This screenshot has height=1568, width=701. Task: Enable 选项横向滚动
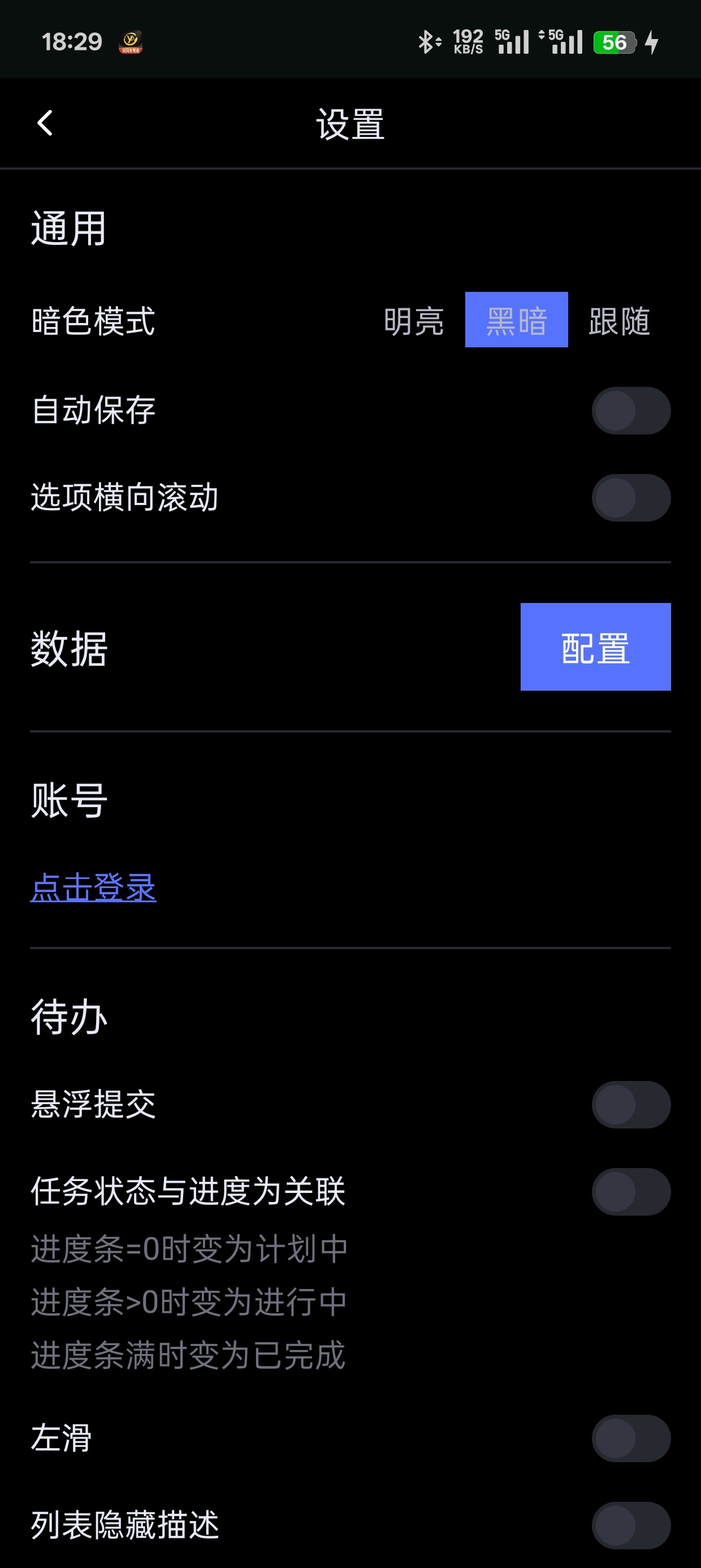click(x=630, y=498)
